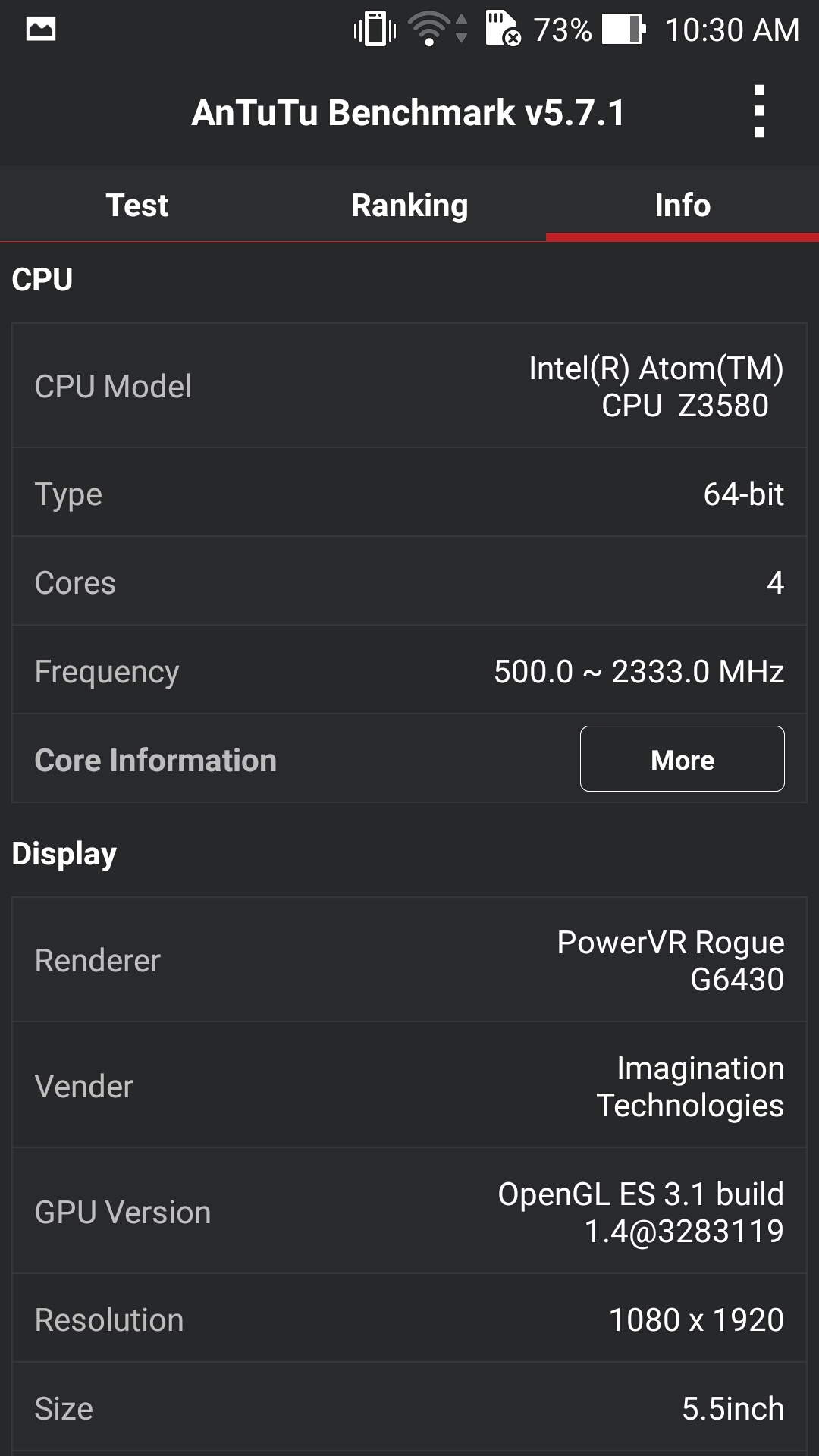Open the three-dot overflow menu
The width and height of the screenshot is (819, 1456).
759,111
